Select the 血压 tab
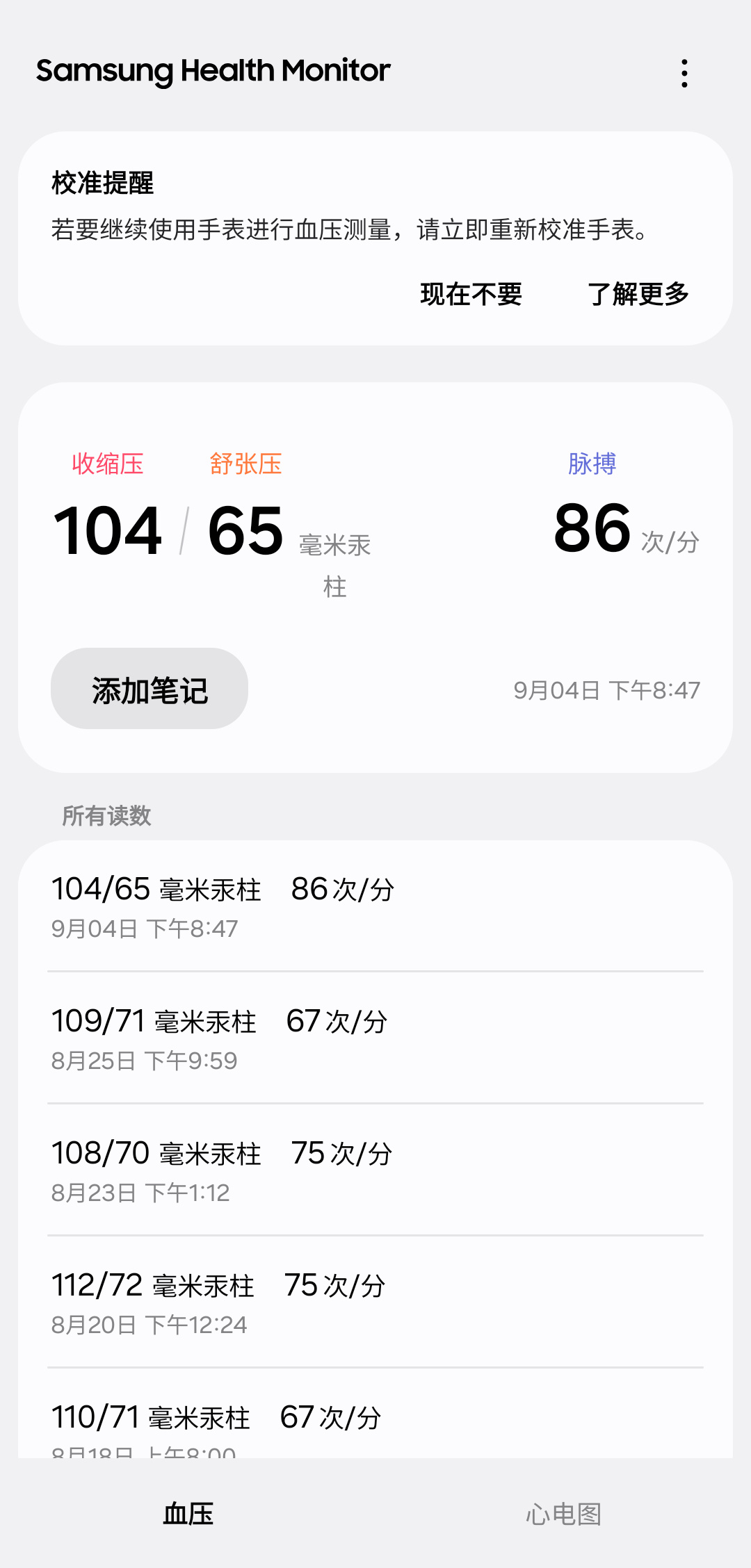Viewport: 751px width, 1568px height. [x=188, y=1513]
